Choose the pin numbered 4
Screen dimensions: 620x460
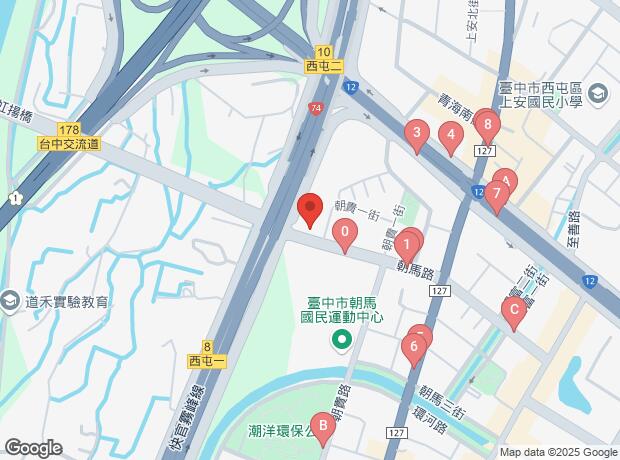[x=451, y=136]
